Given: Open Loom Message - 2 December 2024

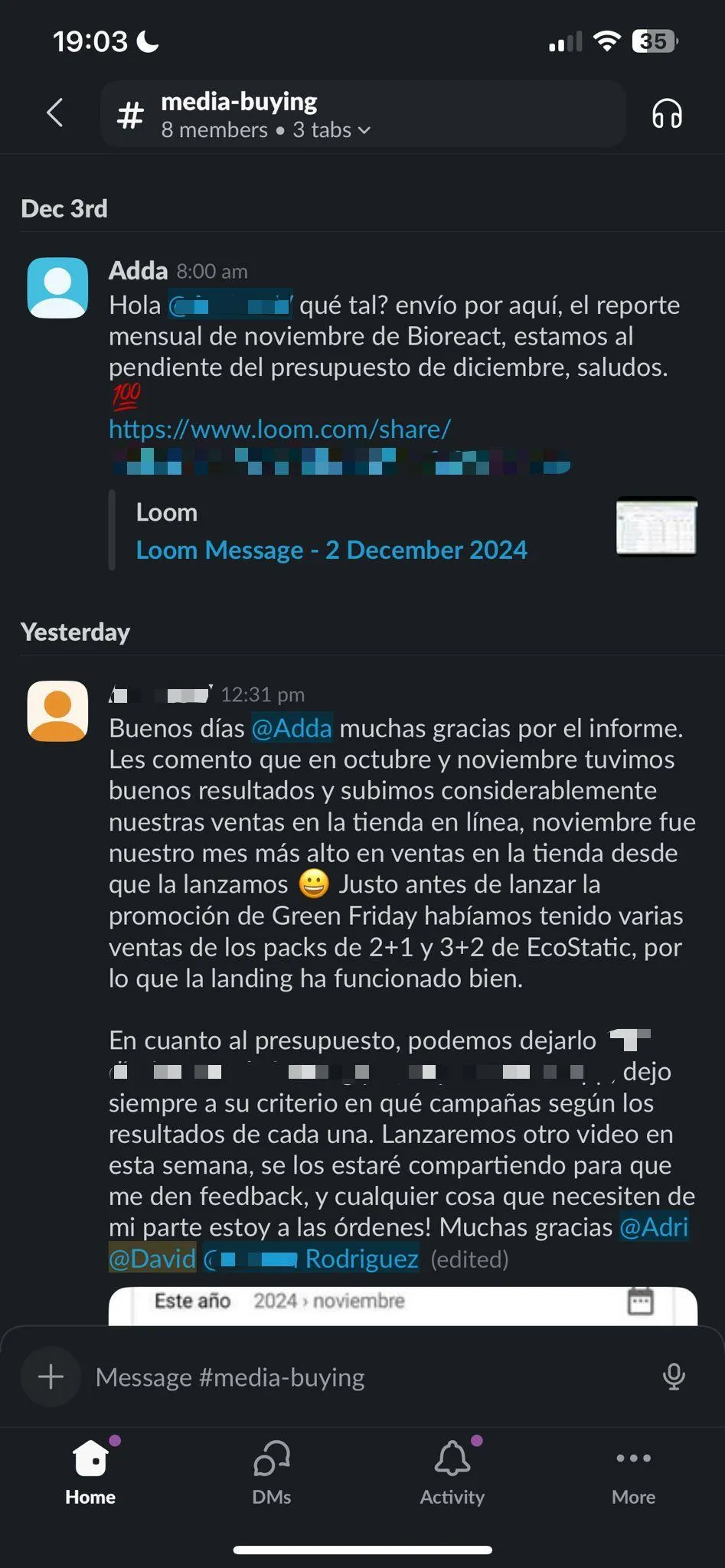Looking at the screenshot, I should pyautogui.click(x=331, y=550).
